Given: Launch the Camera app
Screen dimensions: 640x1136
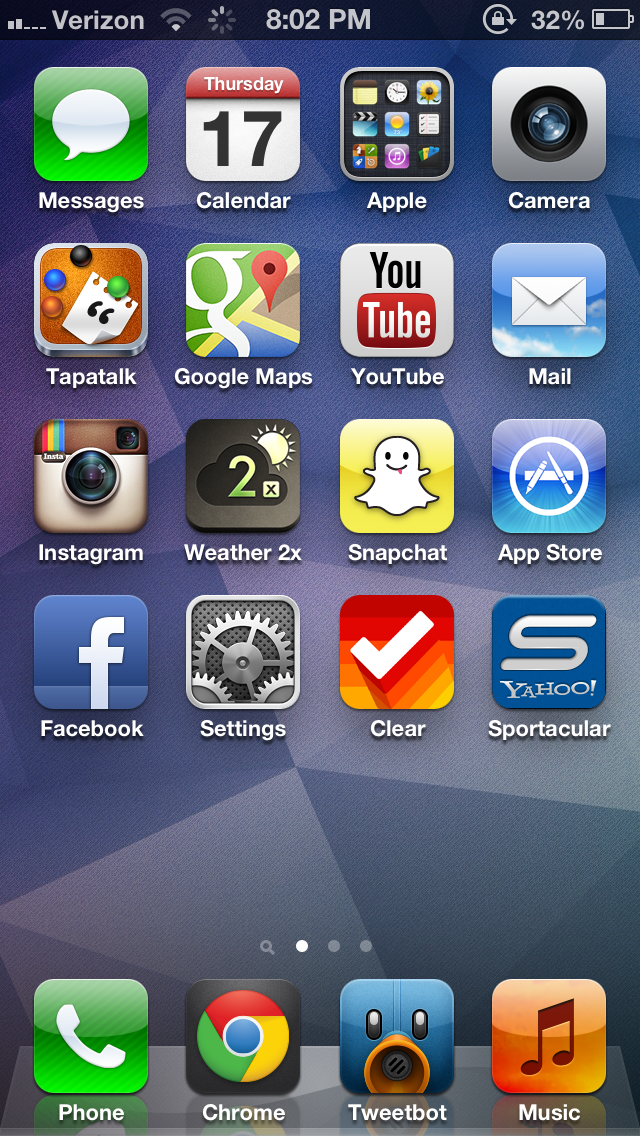Looking at the screenshot, I should pos(549,124).
